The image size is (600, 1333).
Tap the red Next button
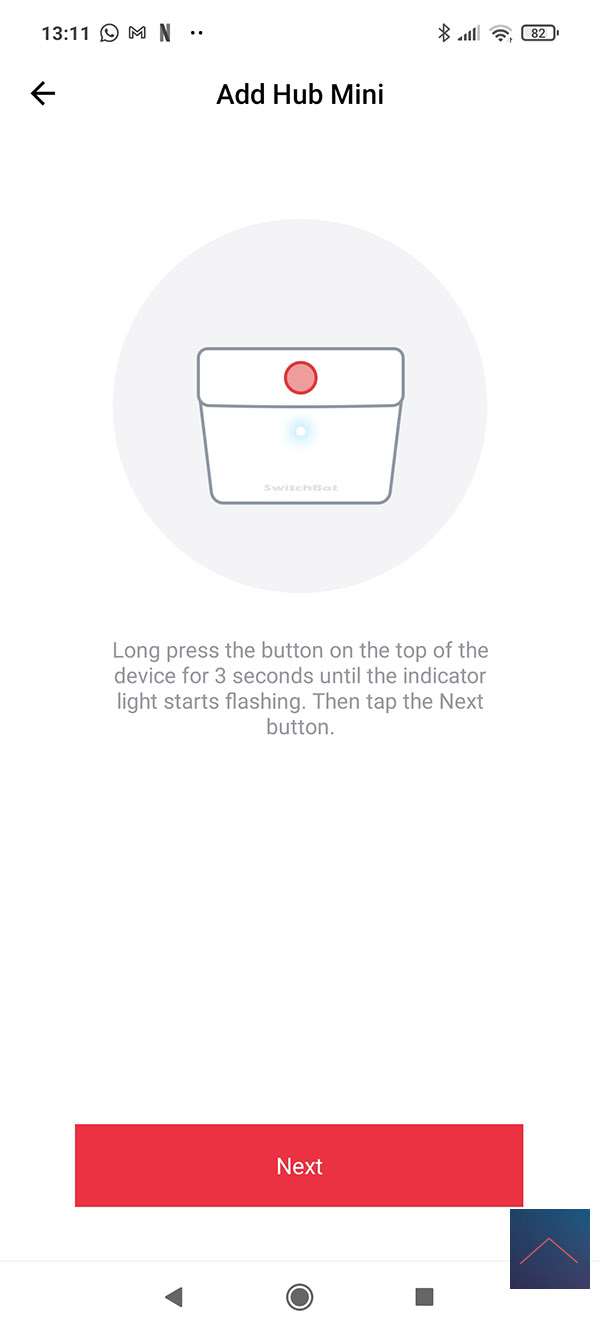point(299,1165)
